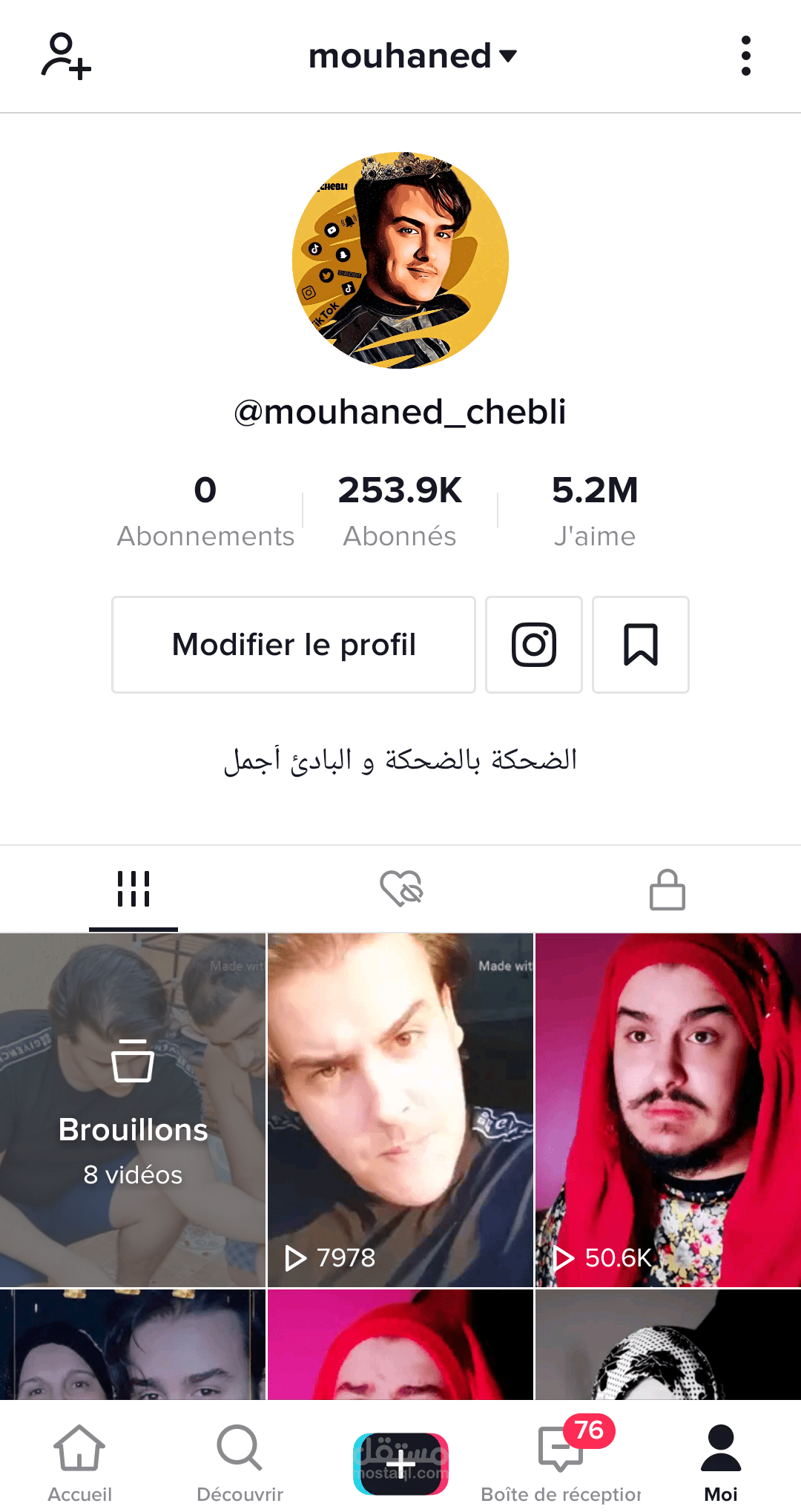The width and height of the screenshot is (801, 1512).
Task: Play the video with 7978 views
Action: point(400,1110)
